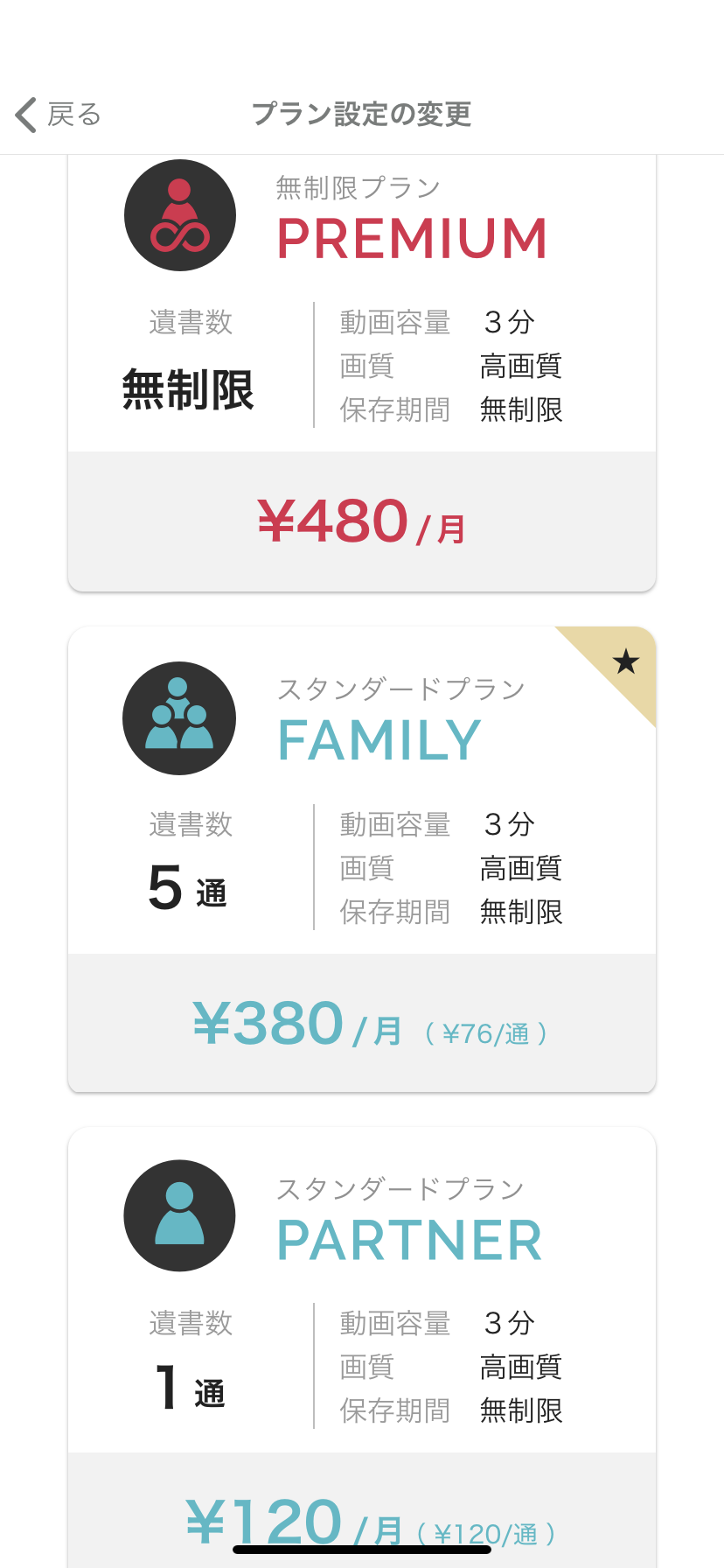Choose the FAMILY standard plan card
Screen dimensions: 724x1568
pos(362,859)
